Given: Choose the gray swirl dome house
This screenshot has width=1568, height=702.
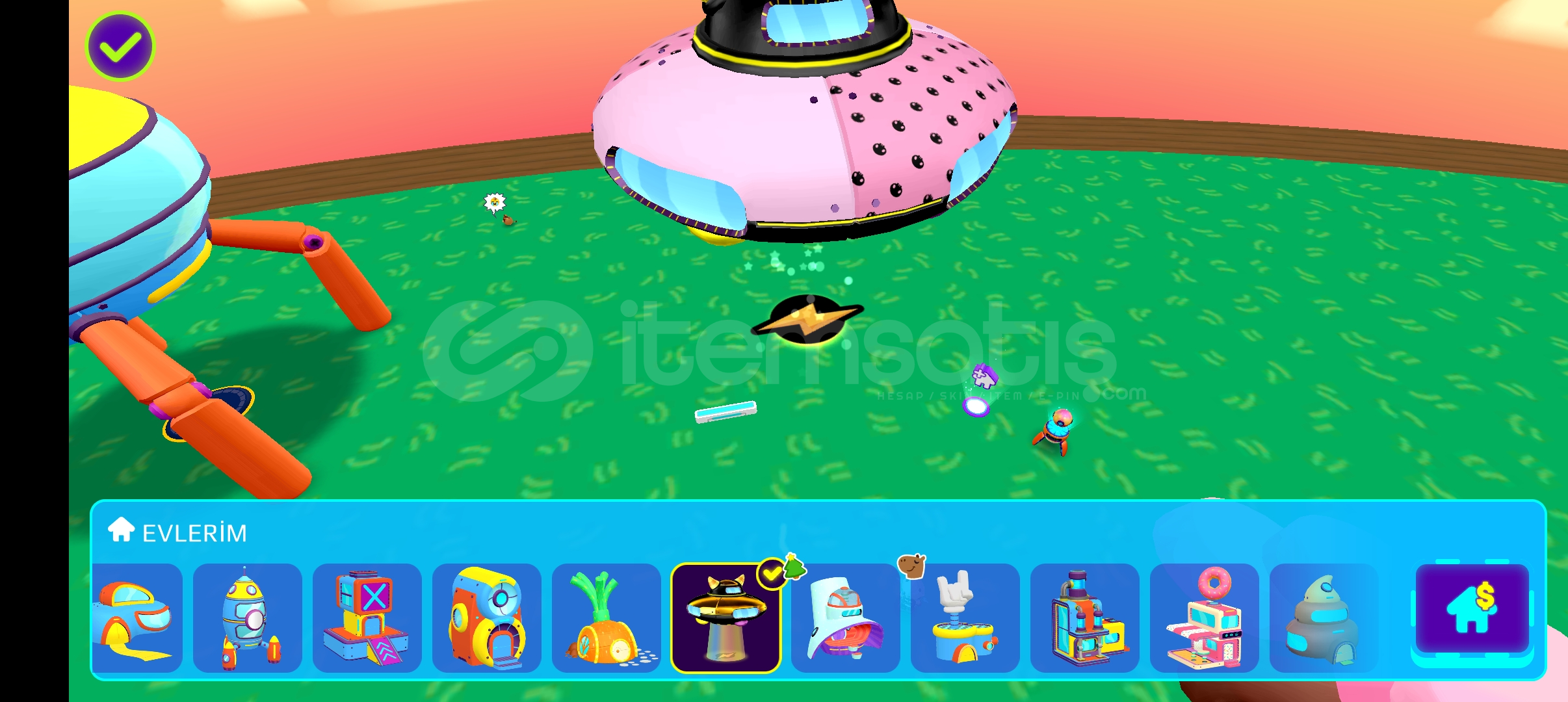Looking at the screenshot, I should click(x=1324, y=618).
